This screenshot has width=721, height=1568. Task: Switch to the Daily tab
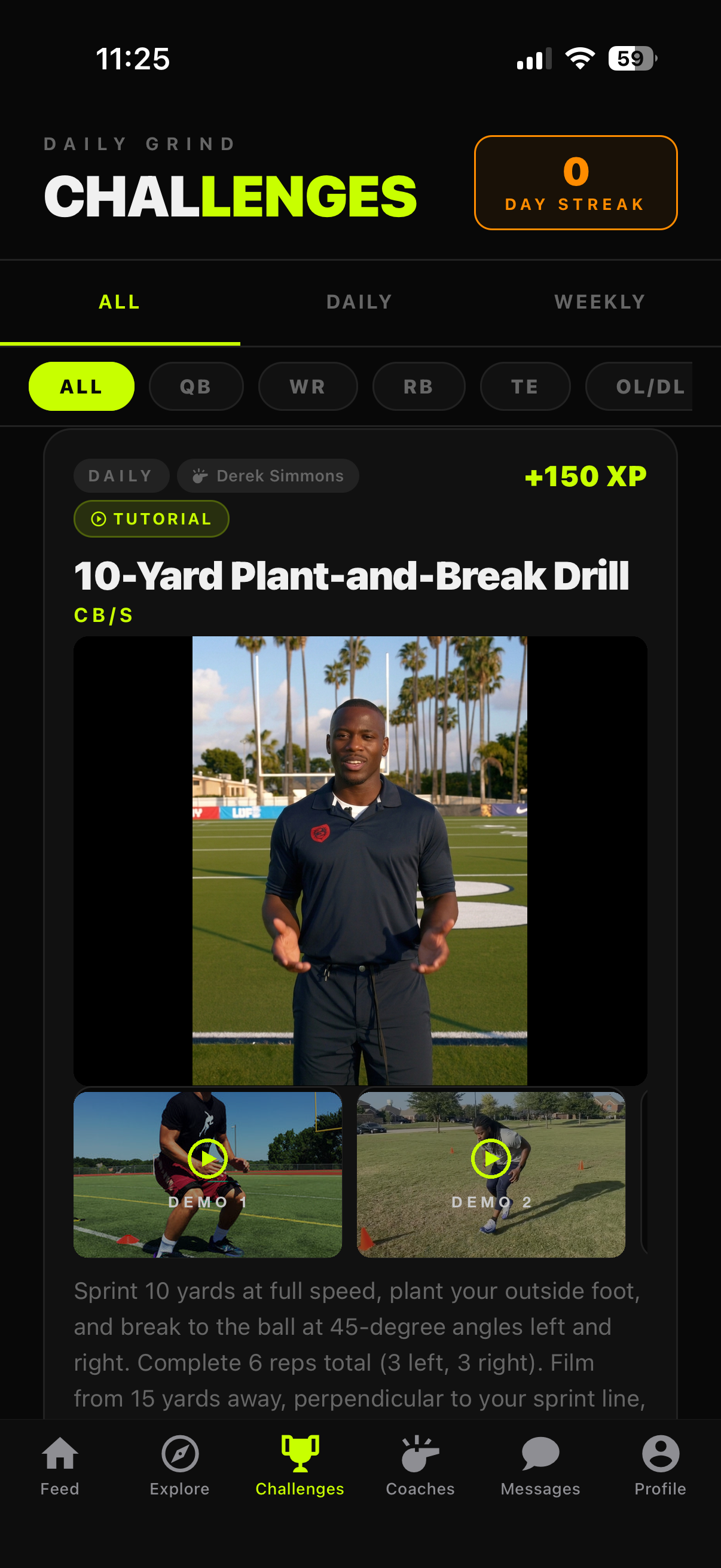pyautogui.click(x=359, y=303)
